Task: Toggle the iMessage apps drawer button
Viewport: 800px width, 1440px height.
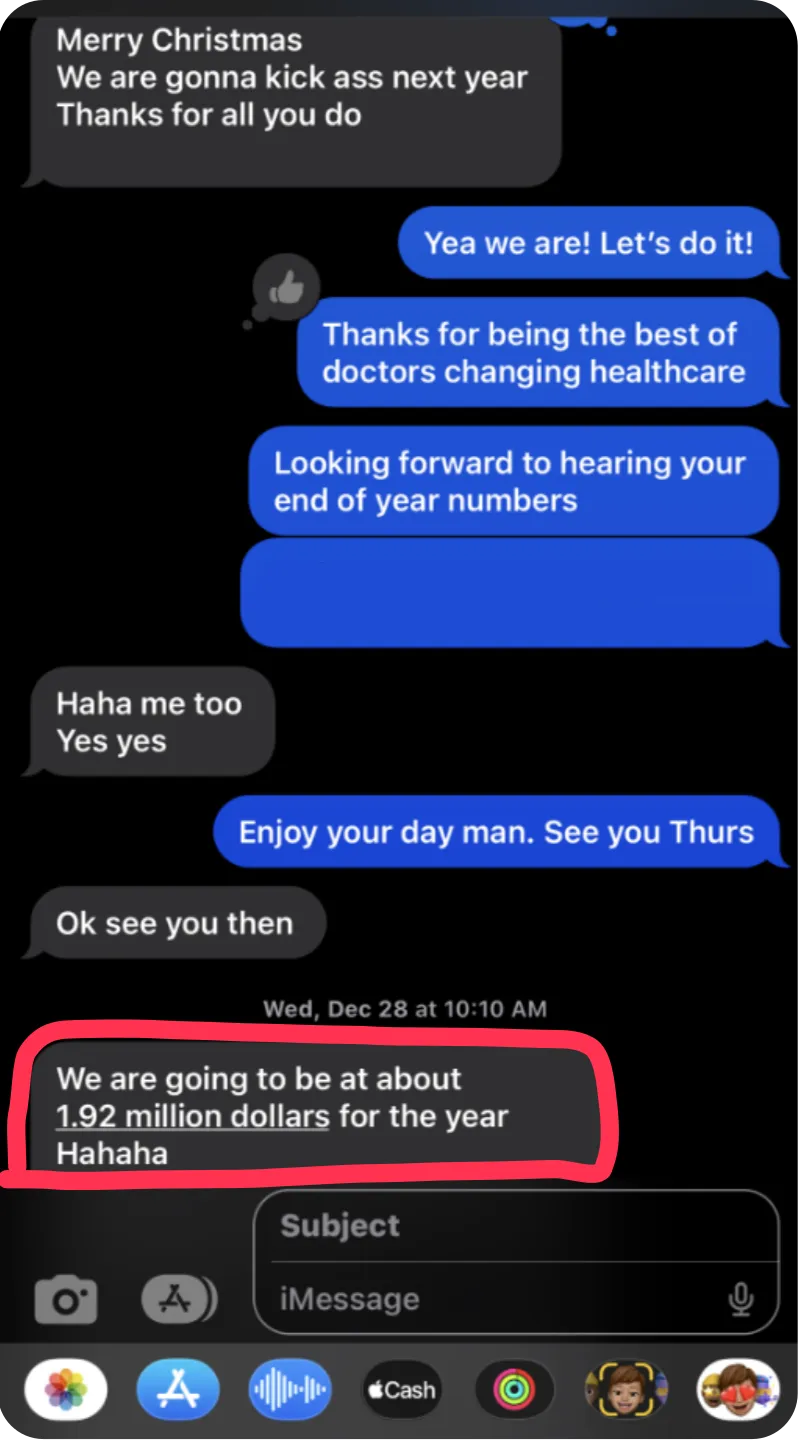Action: 178,1299
